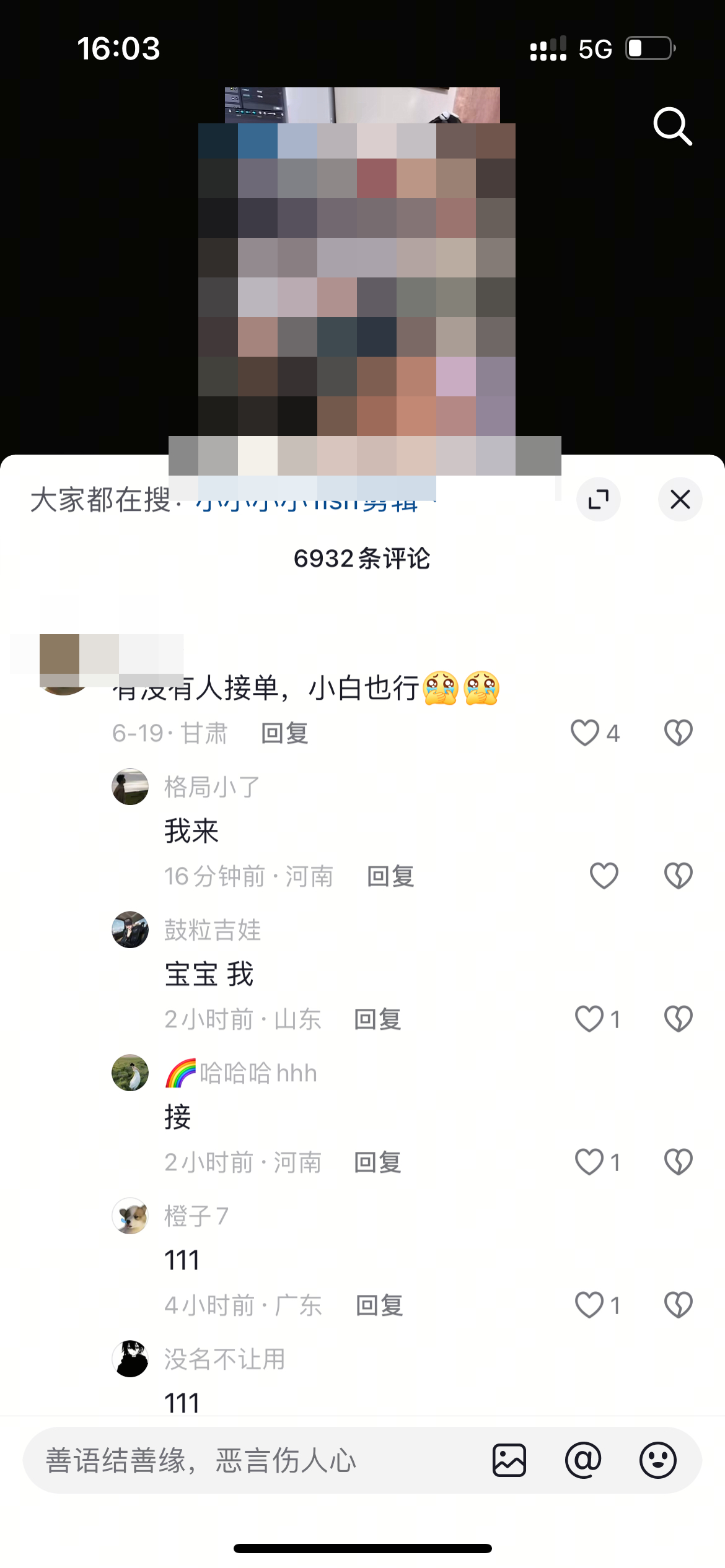Tap the comment input field
This screenshot has width=725, height=1568.
point(248,1460)
